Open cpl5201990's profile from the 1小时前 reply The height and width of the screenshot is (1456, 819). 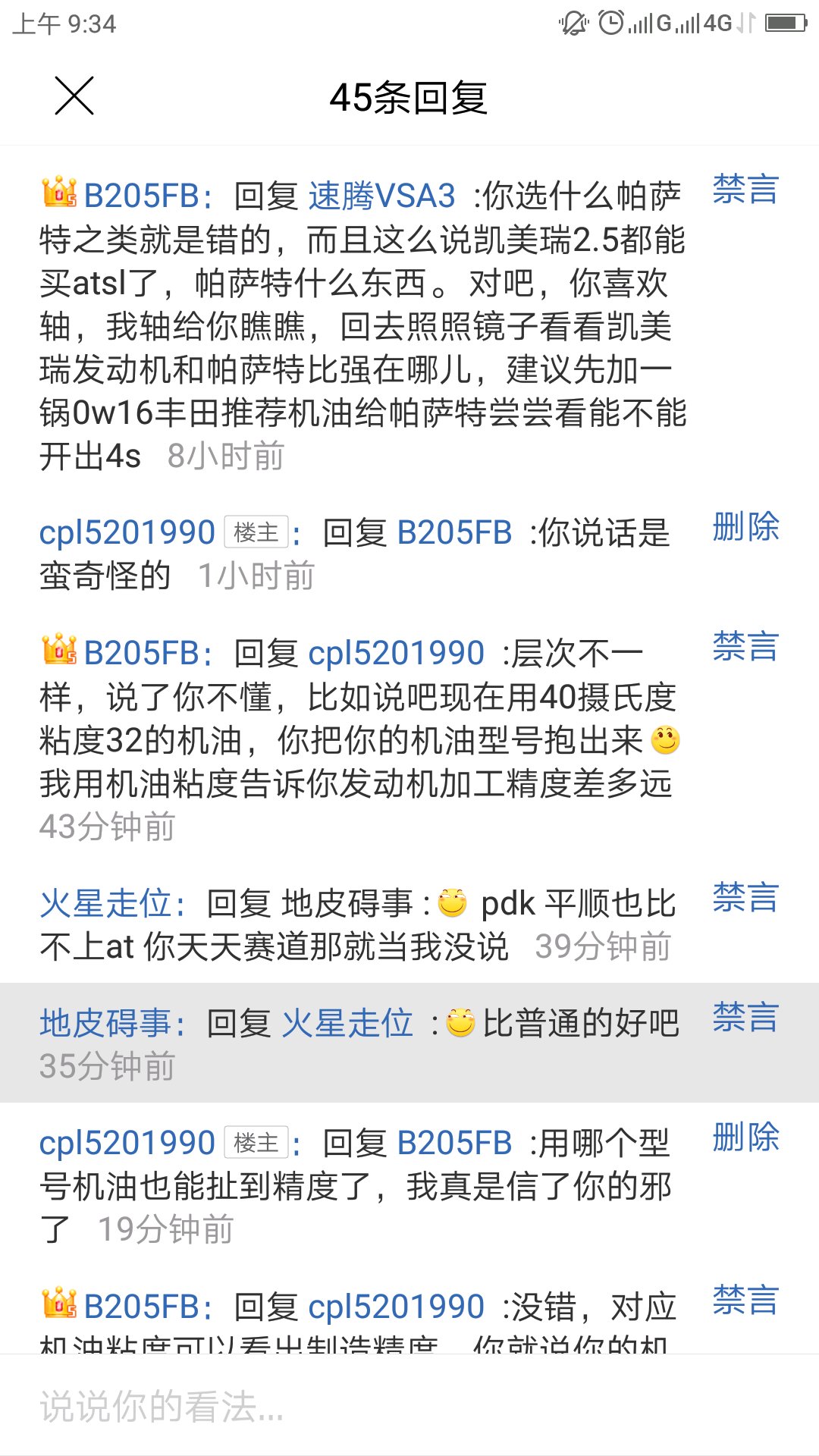(x=127, y=532)
